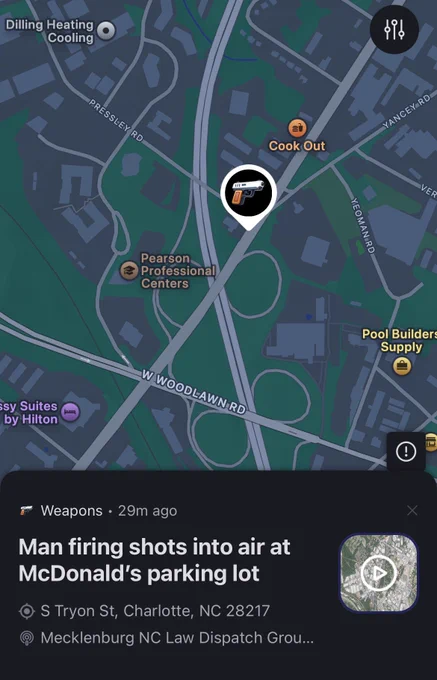Select the Embassy Suites by Hilton marker
This screenshot has height=680, width=437.
[x=70, y=412]
